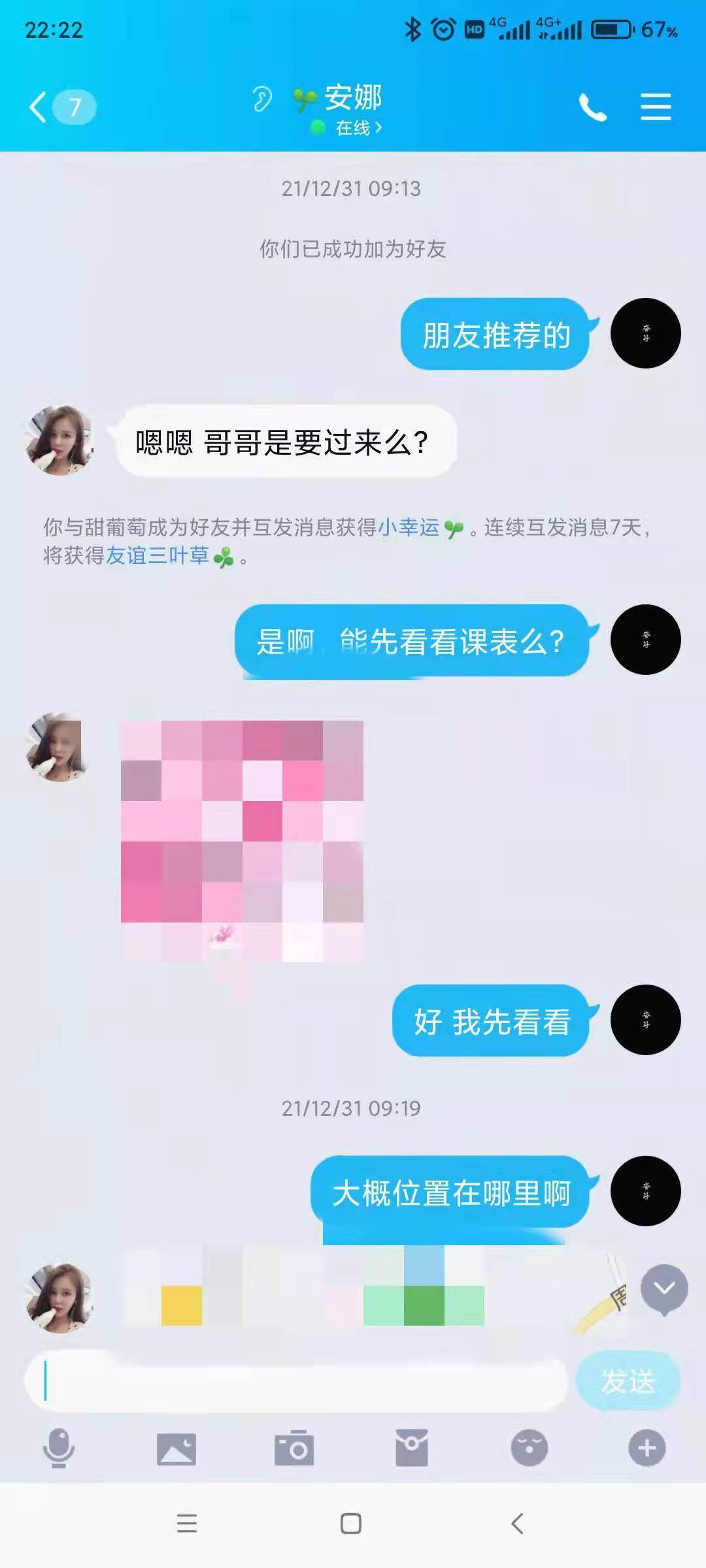Image resolution: width=706 pixels, height=1568 pixels.
Task: Open the emoji panel
Action: pos(529,1448)
